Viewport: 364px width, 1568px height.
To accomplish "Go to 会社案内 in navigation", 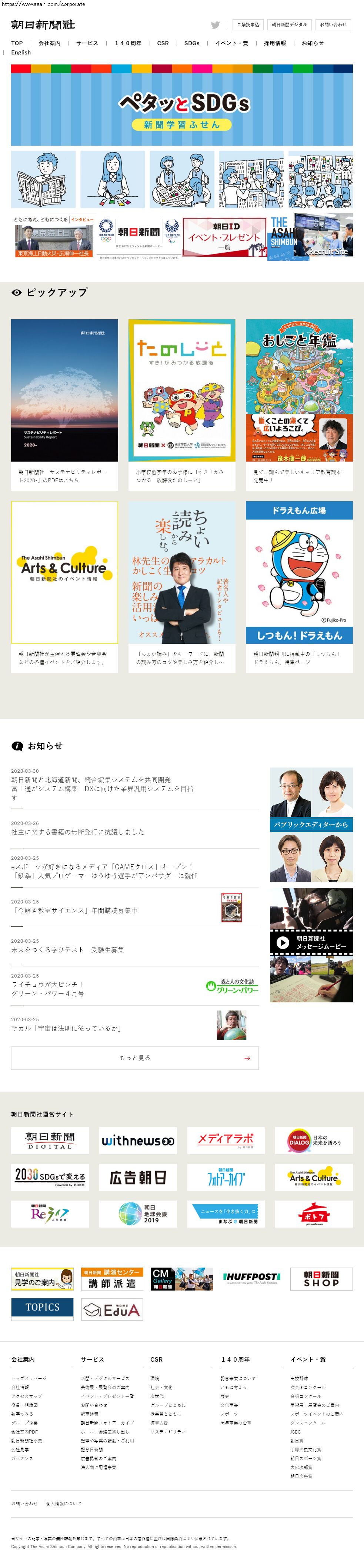I will click(49, 43).
